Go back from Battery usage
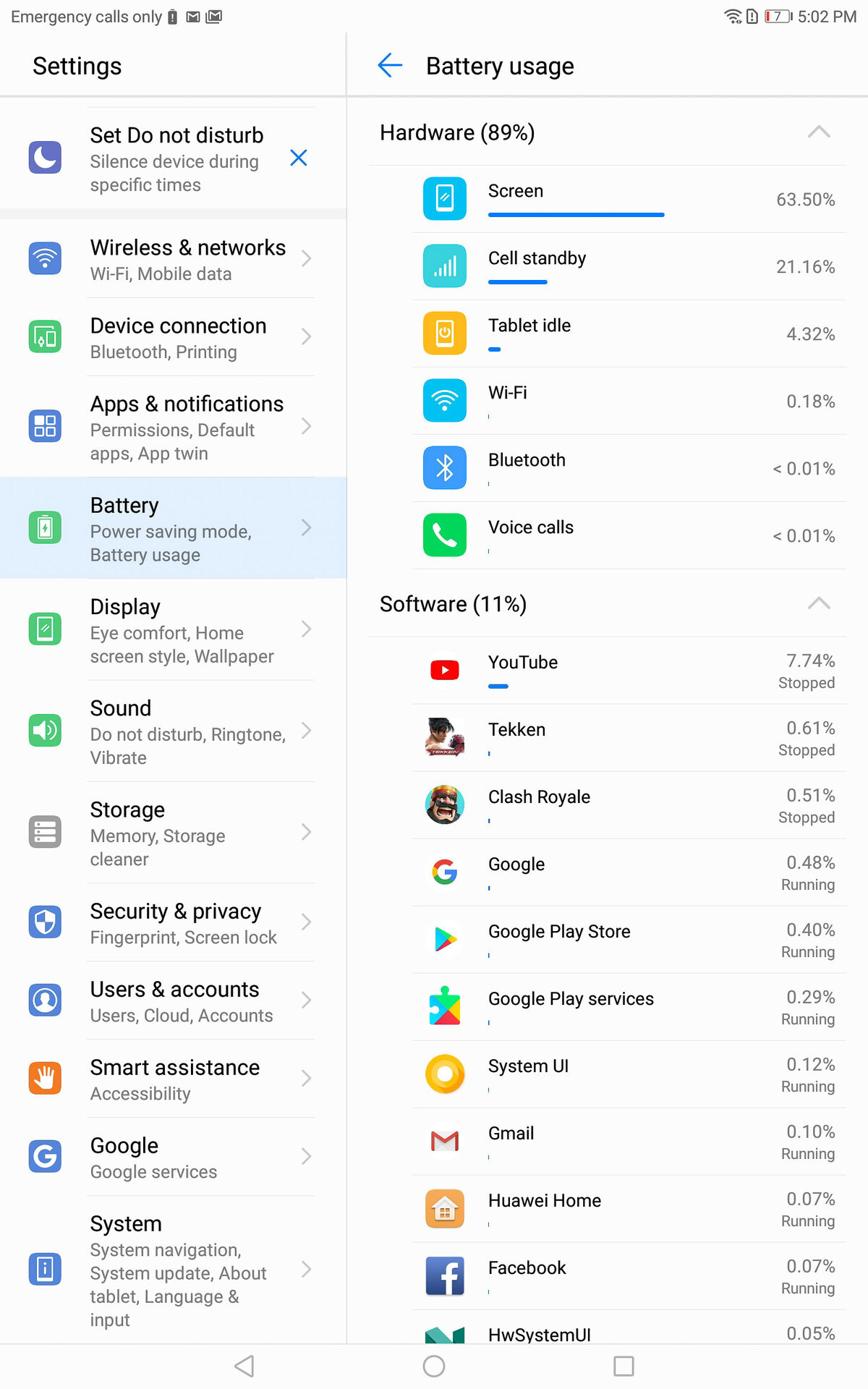Image resolution: width=868 pixels, height=1389 pixels. click(390, 66)
